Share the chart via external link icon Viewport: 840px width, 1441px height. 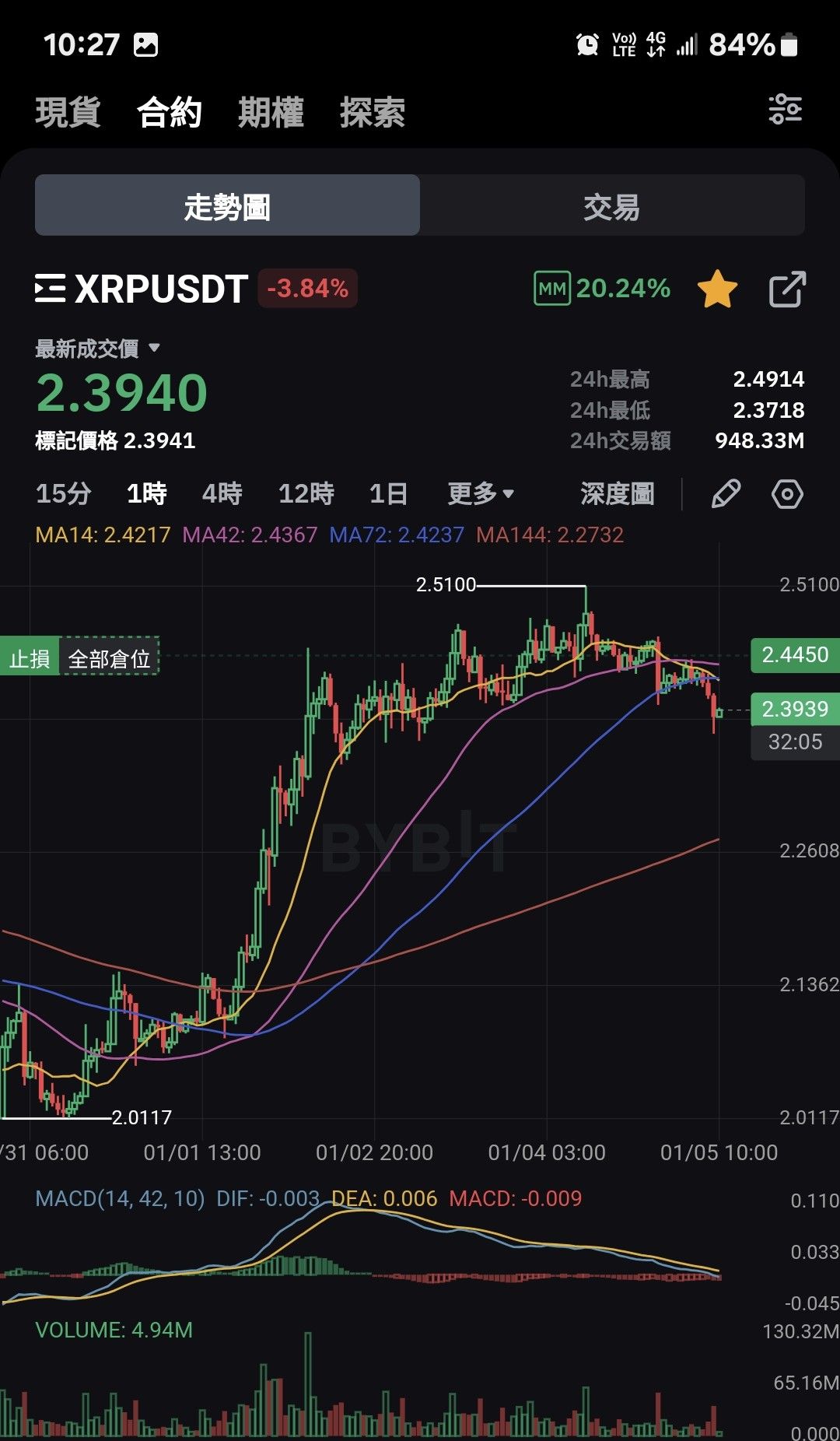[x=787, y=289]
